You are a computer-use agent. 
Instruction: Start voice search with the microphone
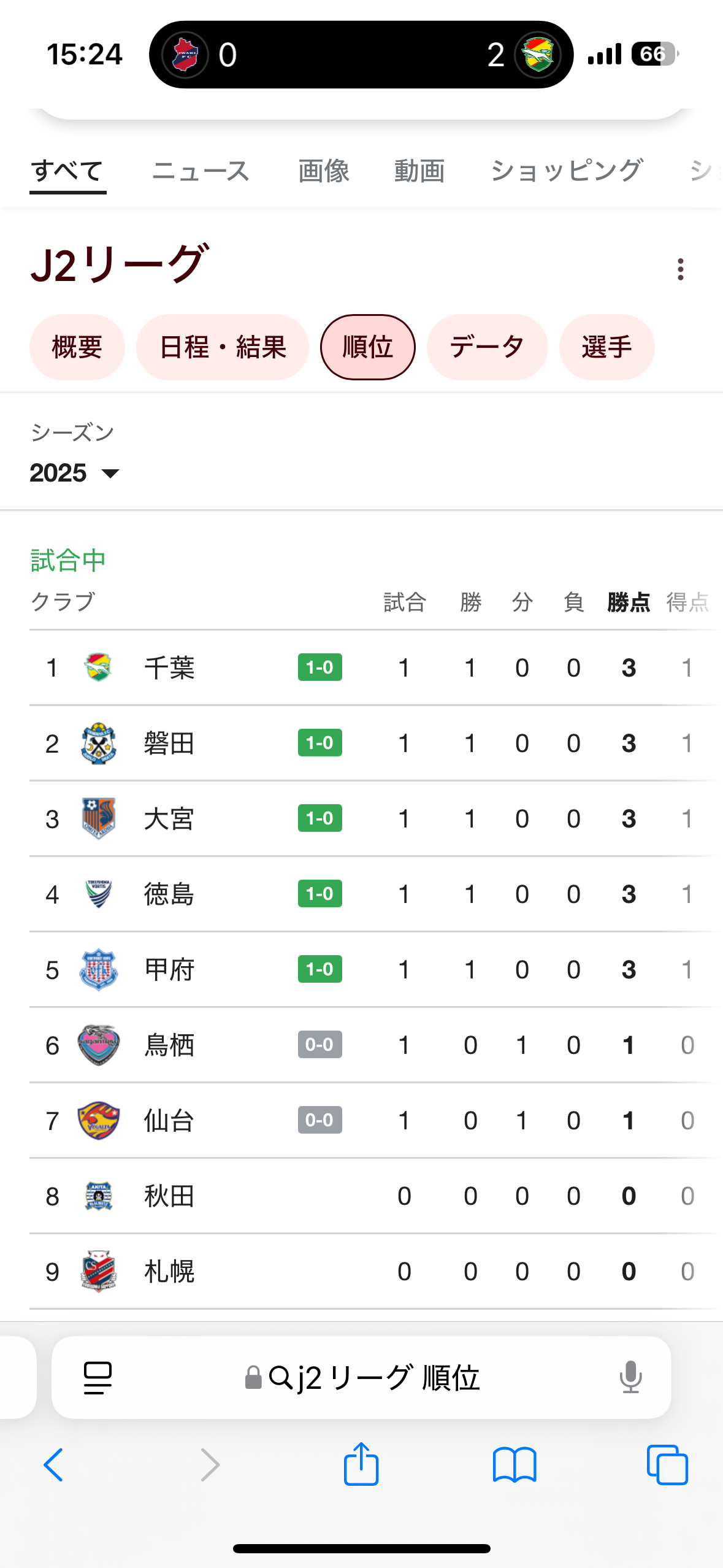coord(630,1377)
